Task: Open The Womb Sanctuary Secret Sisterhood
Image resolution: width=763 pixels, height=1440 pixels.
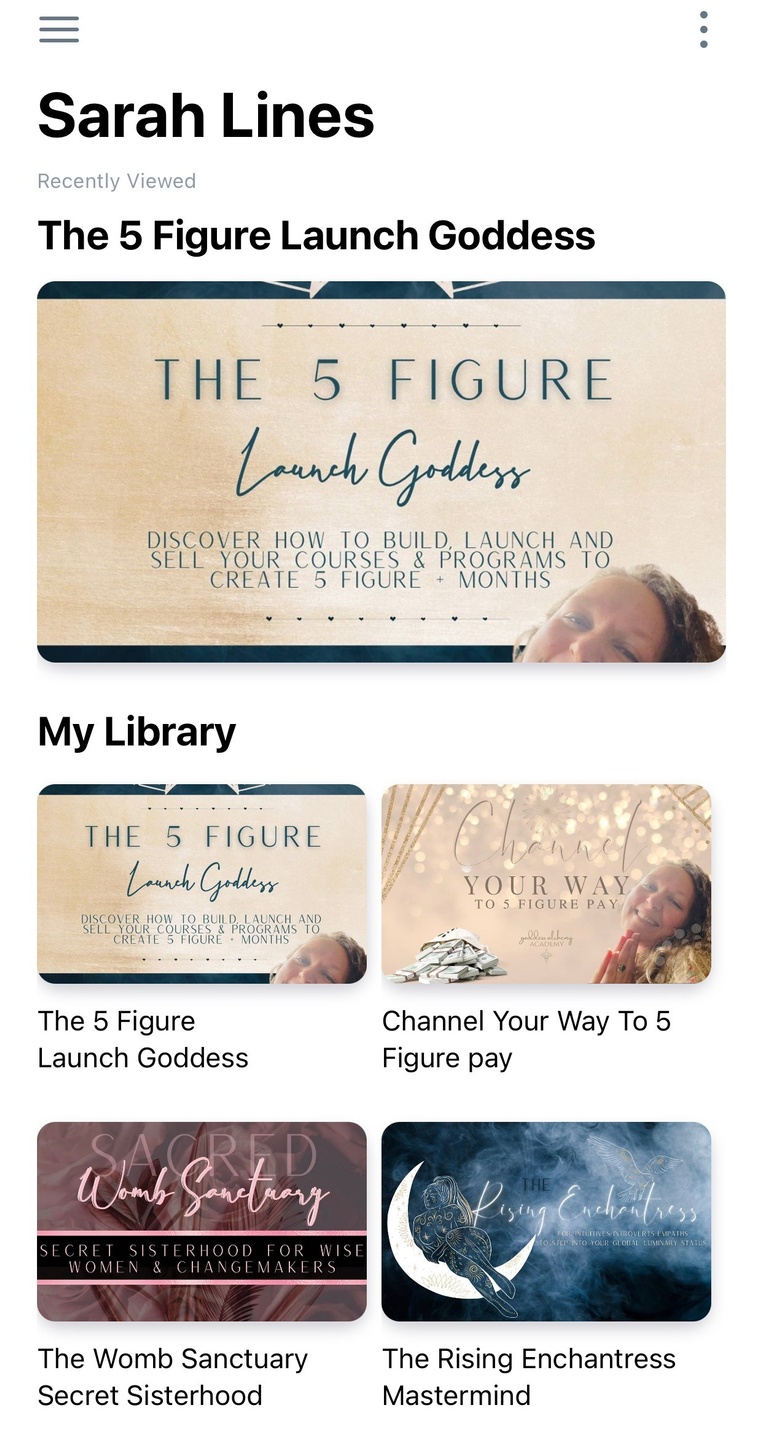Action: coord(202,1221)
